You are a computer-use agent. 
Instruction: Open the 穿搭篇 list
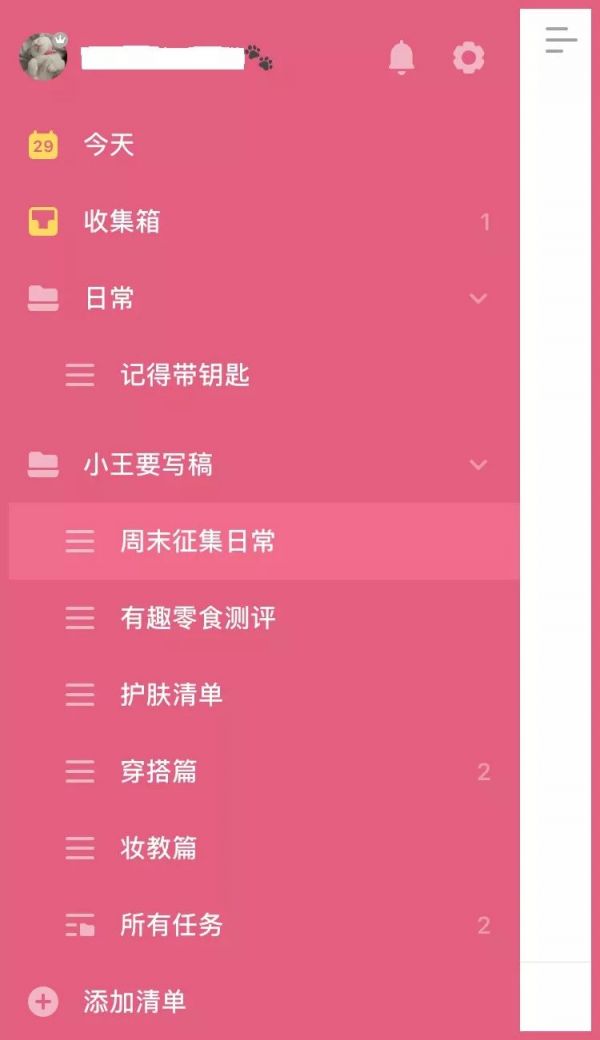coord(158,771)
